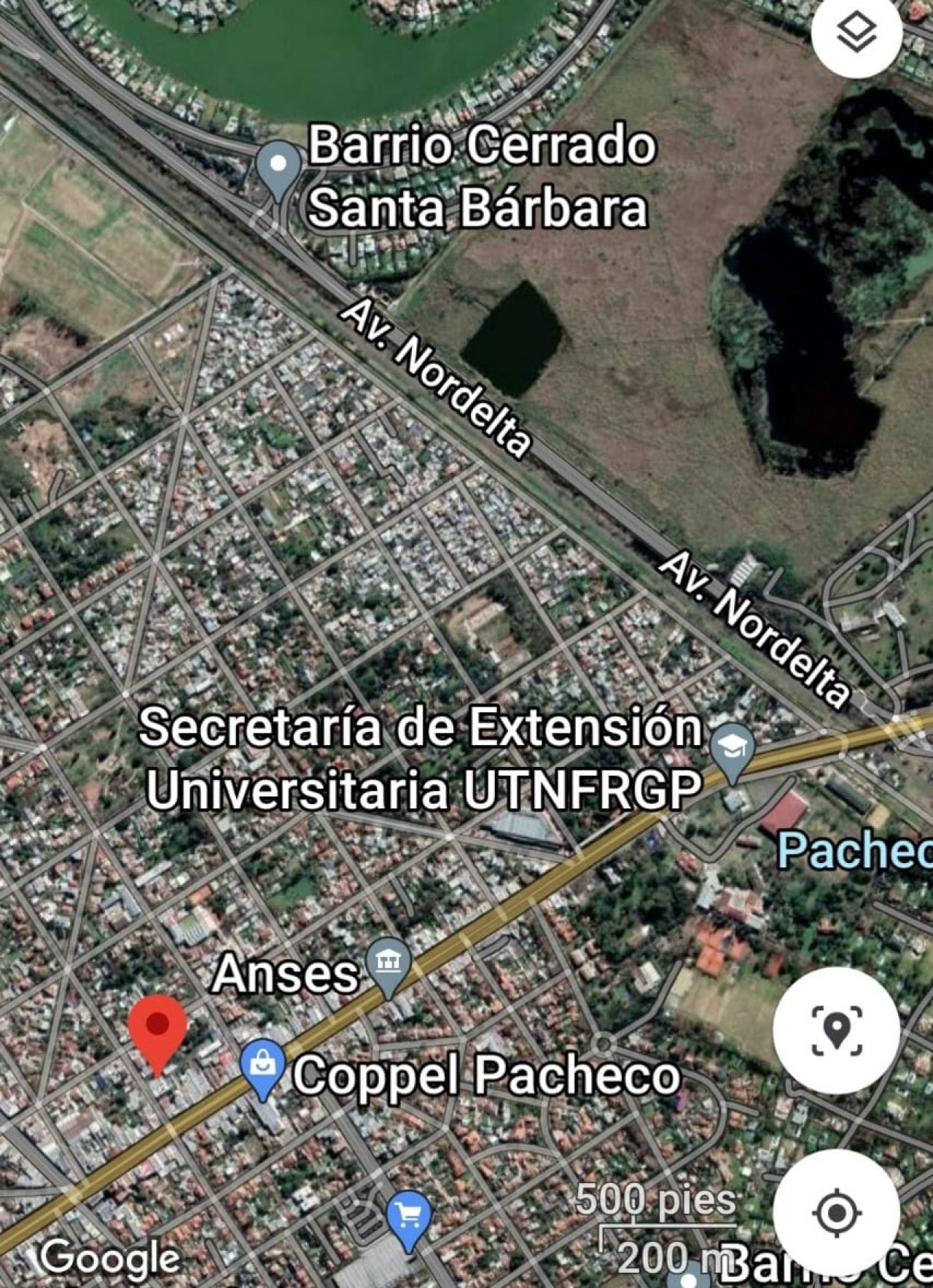Open the Live View location button
Viewport: 933px width, 1288px height.
836,1030
